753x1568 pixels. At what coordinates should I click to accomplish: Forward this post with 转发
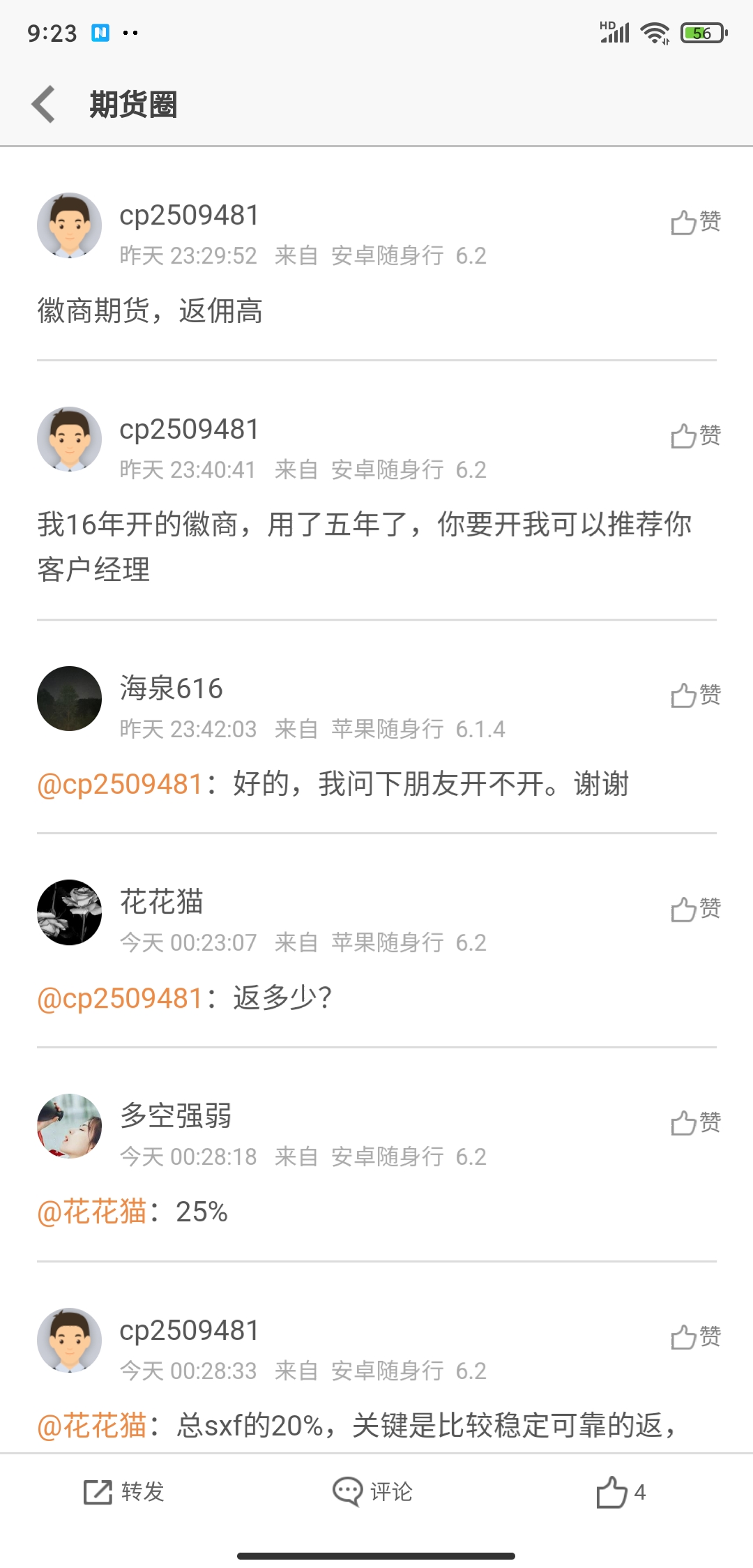click(x=124, y=1492)
